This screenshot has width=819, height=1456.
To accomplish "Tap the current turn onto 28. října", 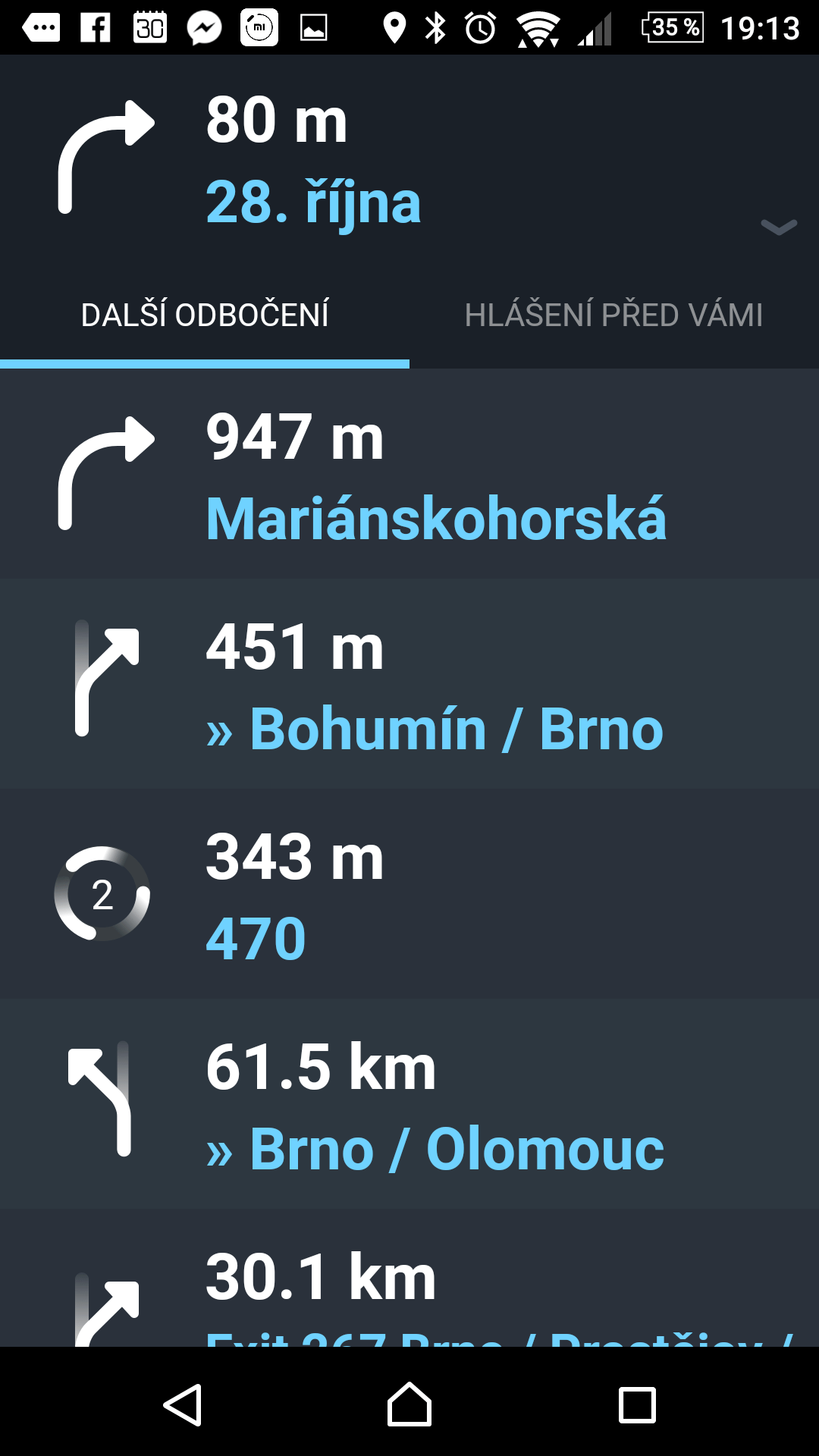I will (x=409, y=158).
